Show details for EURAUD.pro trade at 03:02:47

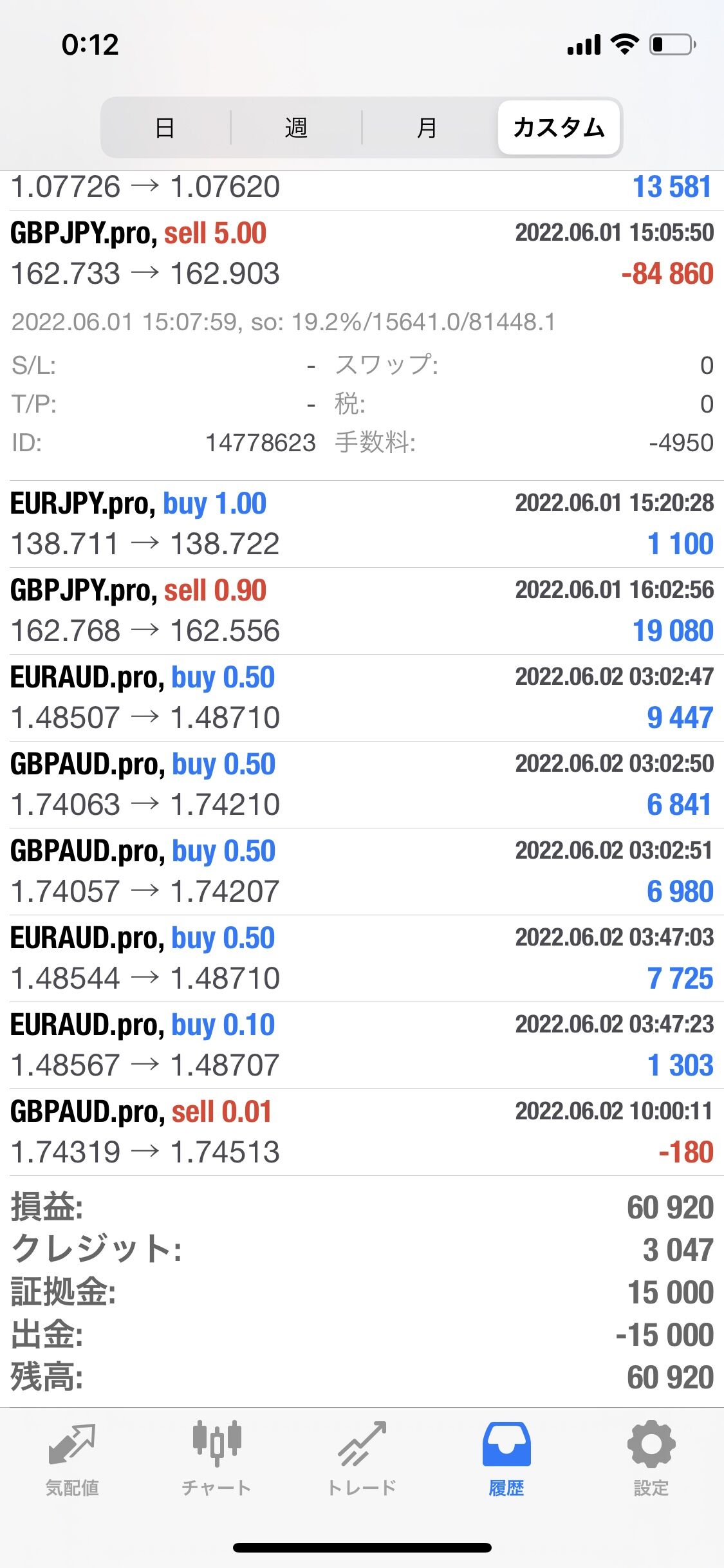click(x=362, y=698)
